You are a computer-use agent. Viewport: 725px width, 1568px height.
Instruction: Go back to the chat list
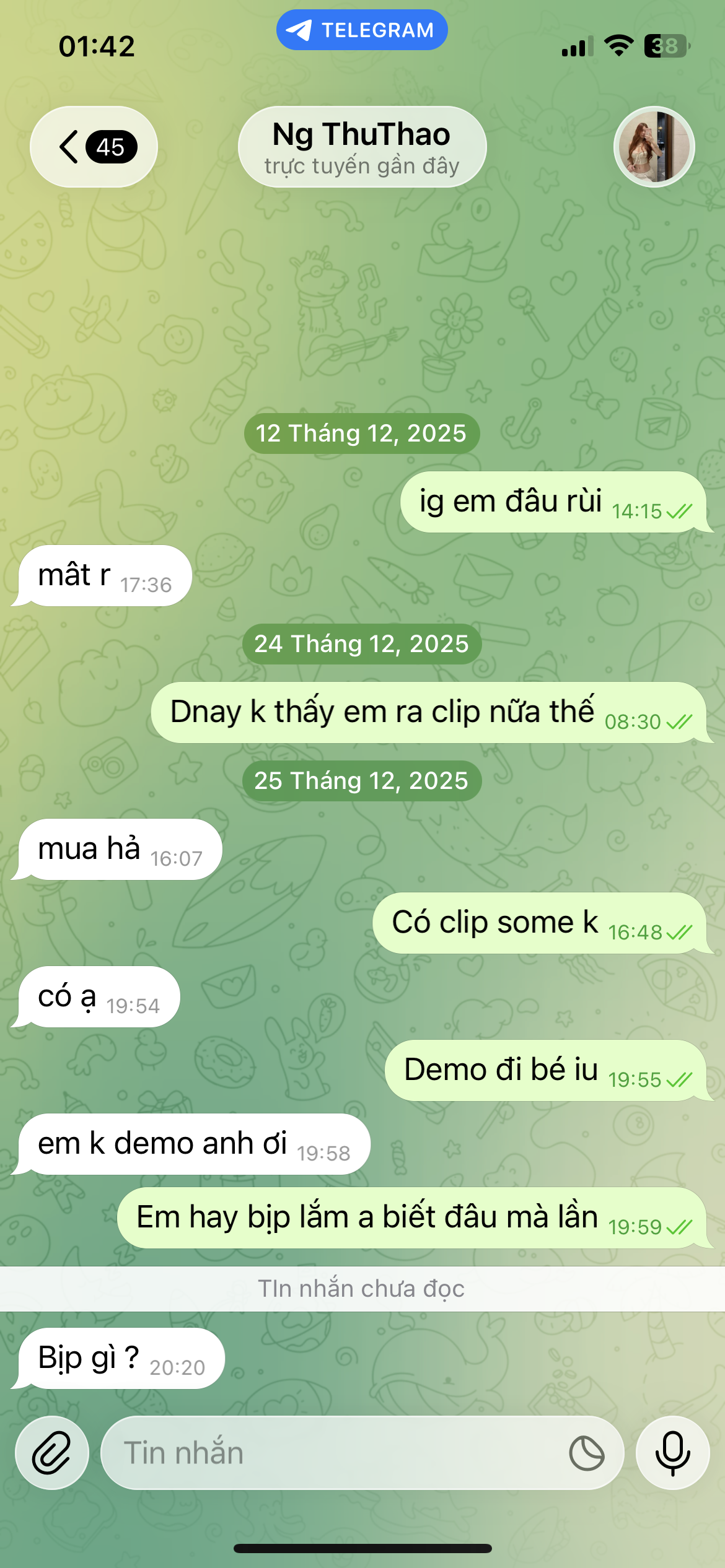[93, 147]
